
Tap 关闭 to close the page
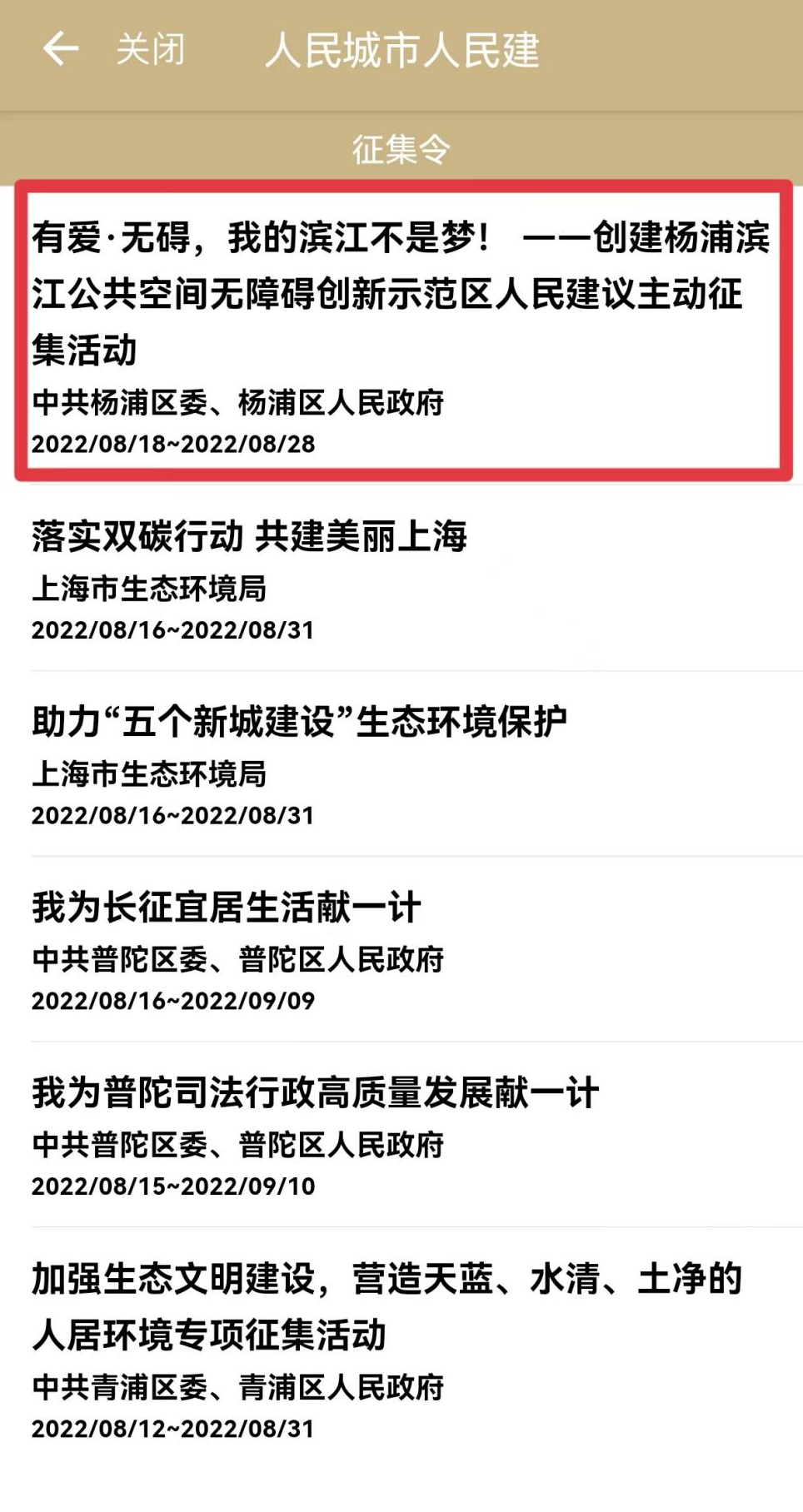148,50
